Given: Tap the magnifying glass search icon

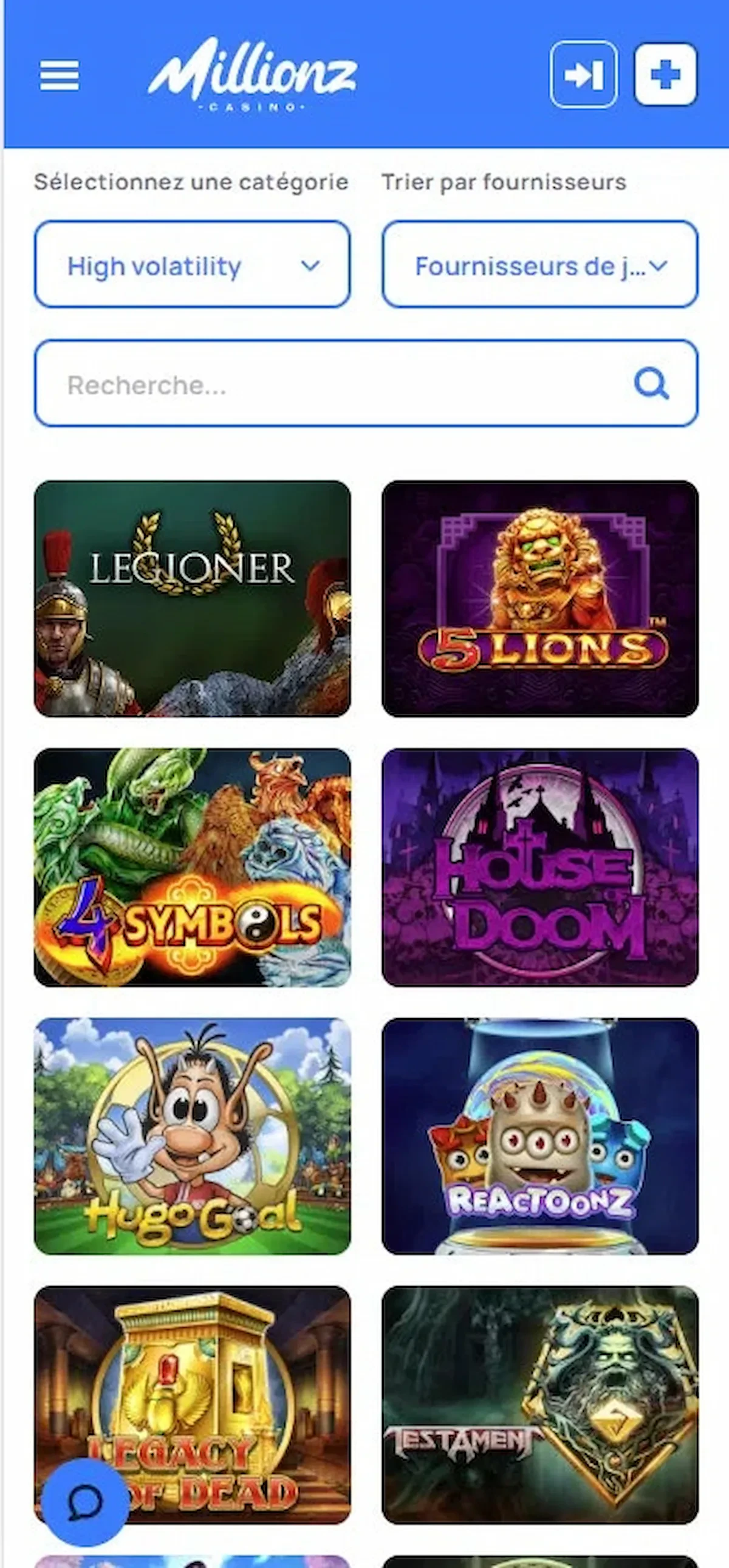Looking at the screenshot, I should (x=652, y=383).
